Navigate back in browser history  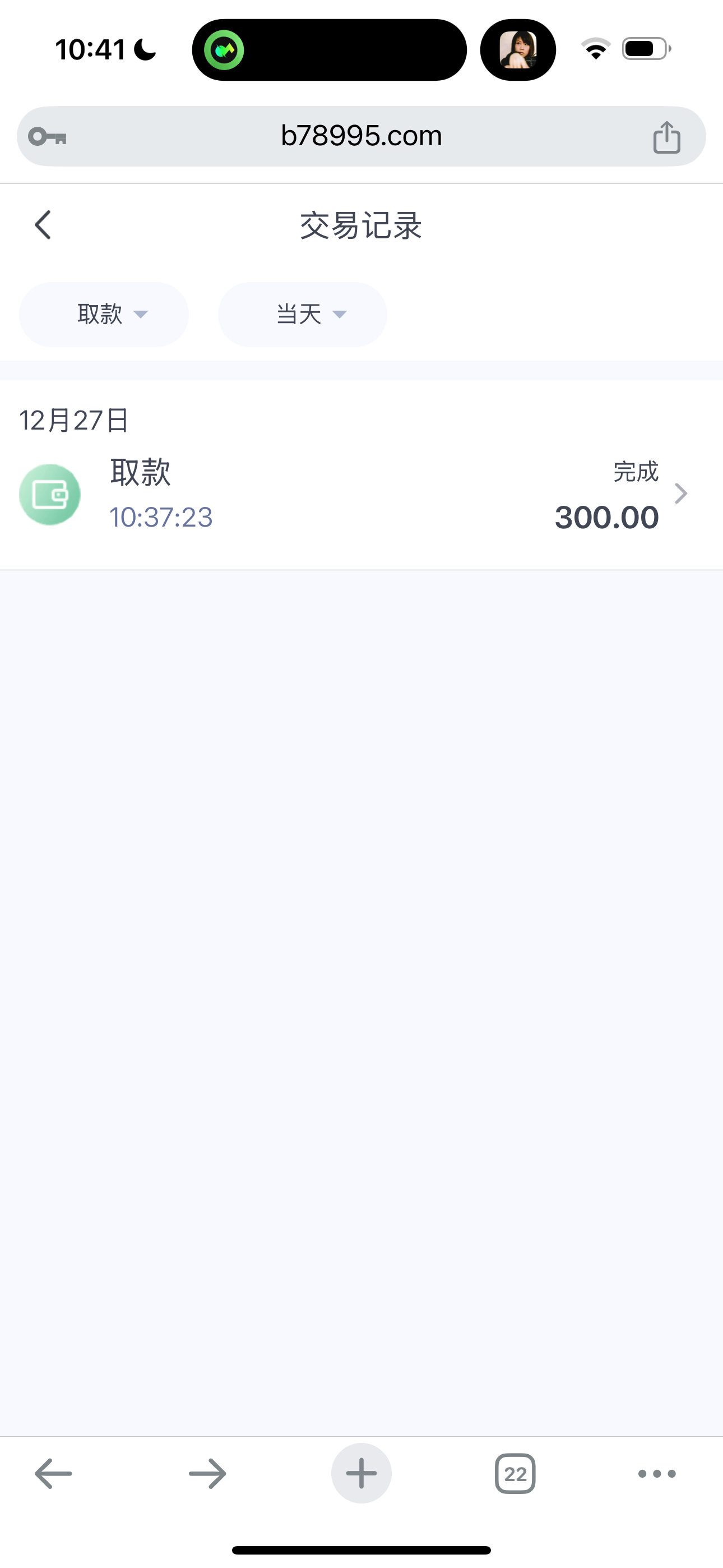click(x=54, y=1474)
